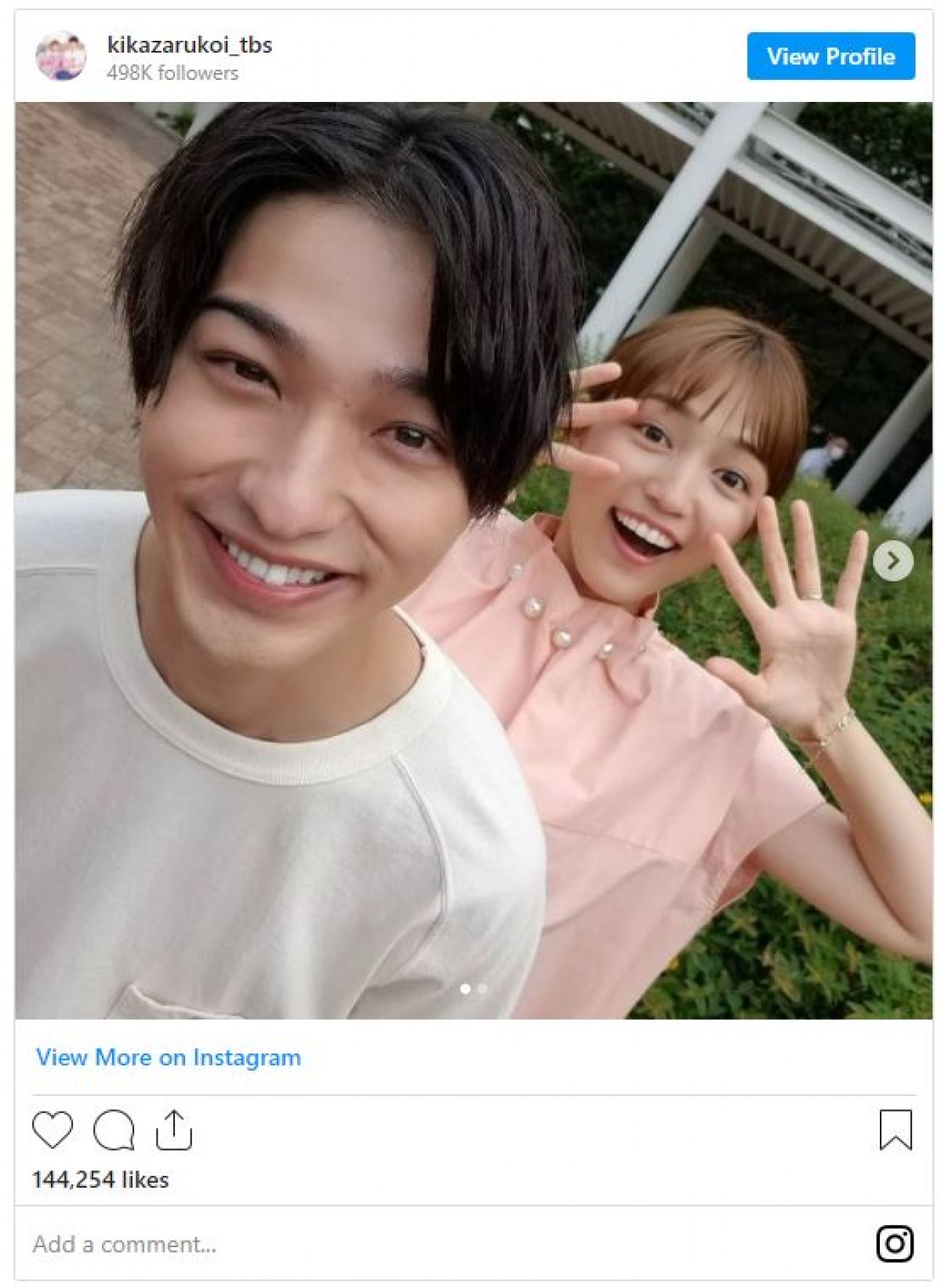This screenshot has height=1288, width=941.
Task: Open View More on Instagram link
Action: pos(169,1057)
